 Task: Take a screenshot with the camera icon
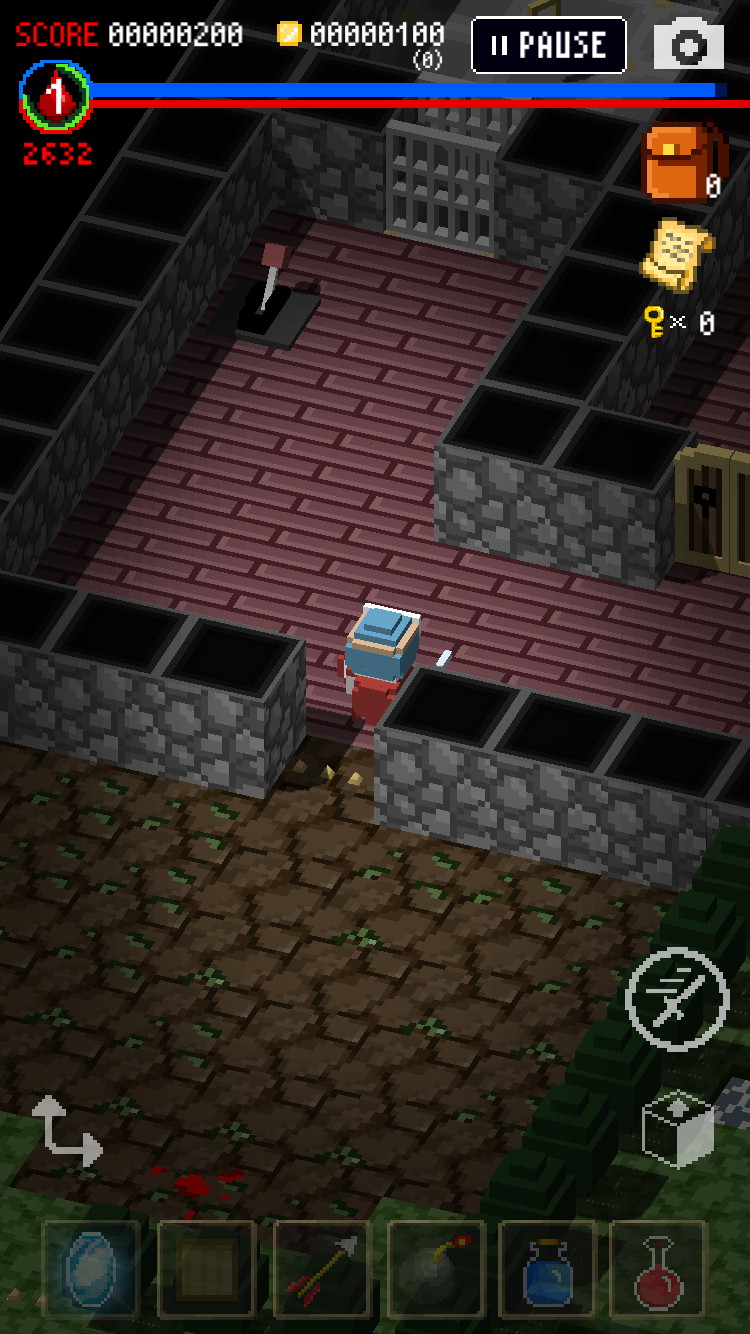click(688, 45)
